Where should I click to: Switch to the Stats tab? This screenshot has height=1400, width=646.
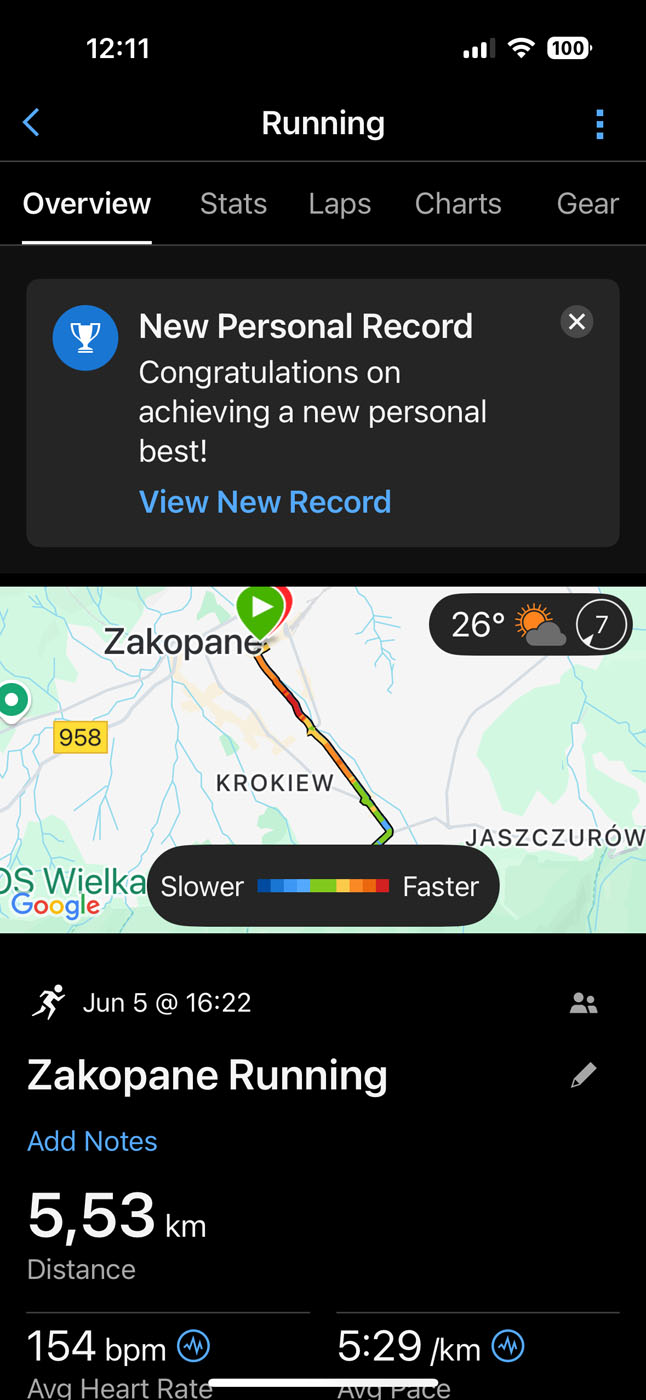233,204
